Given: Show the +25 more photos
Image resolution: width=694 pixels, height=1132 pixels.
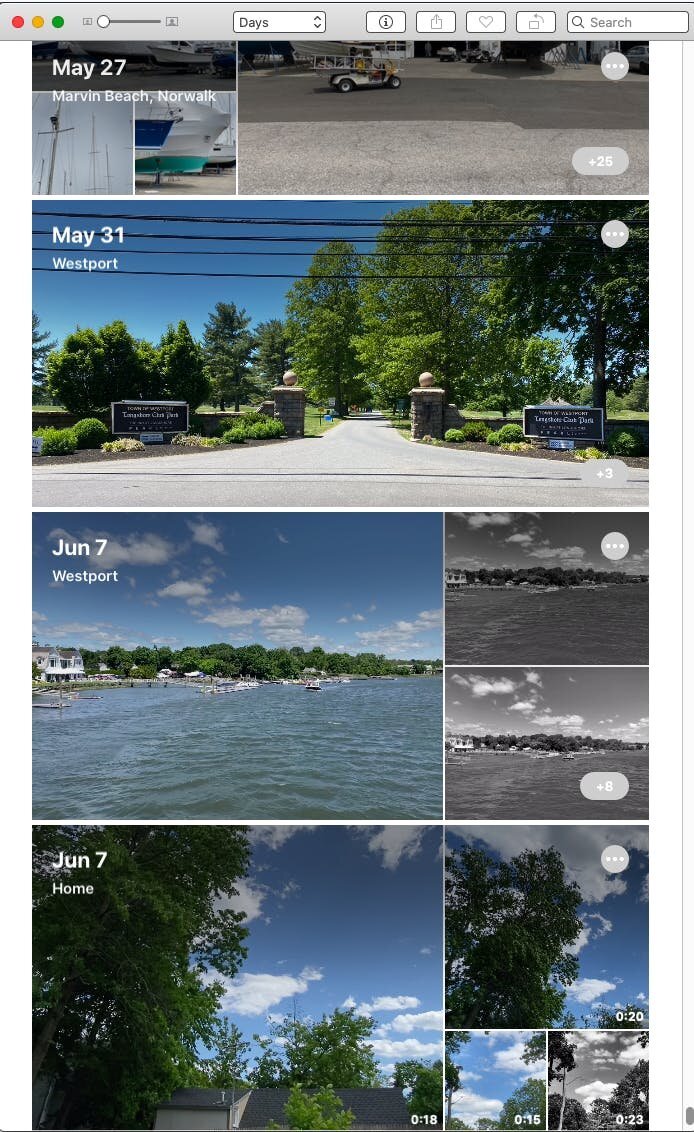Looking at the screenshot, I should point(600,162).
